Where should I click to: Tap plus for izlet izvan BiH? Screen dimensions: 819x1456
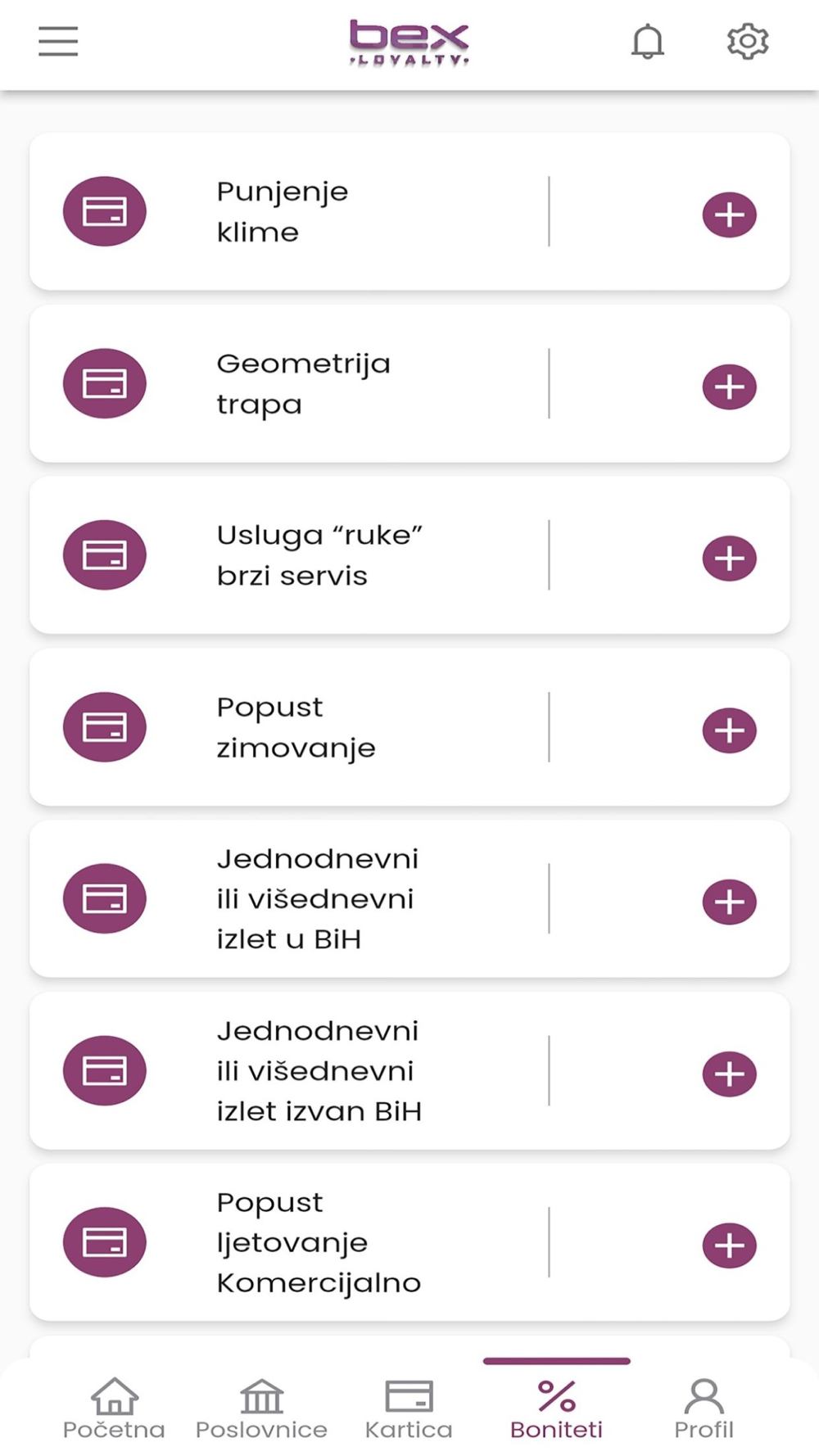(729, 1074)
